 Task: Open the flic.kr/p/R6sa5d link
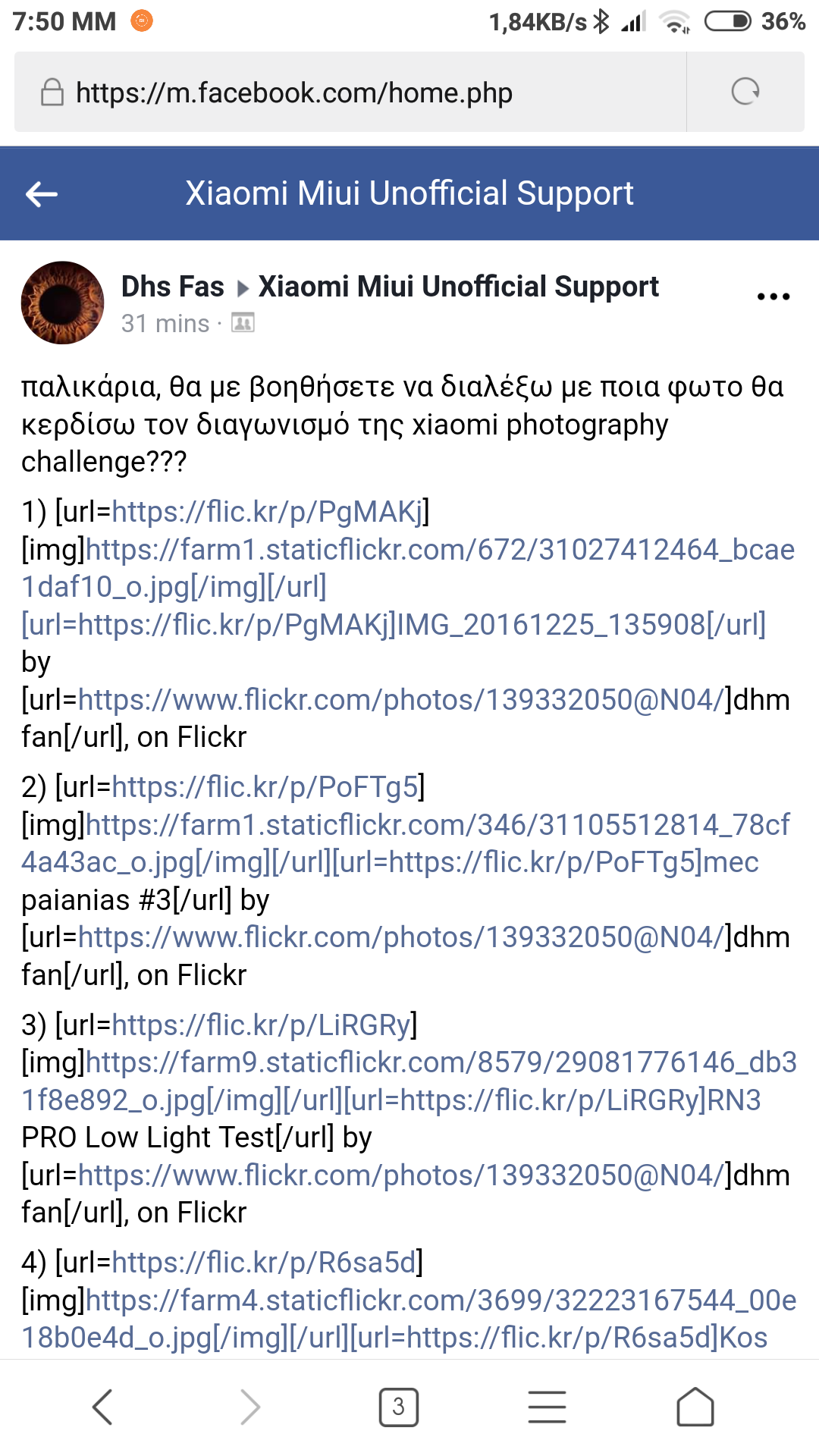(264, 1263)
